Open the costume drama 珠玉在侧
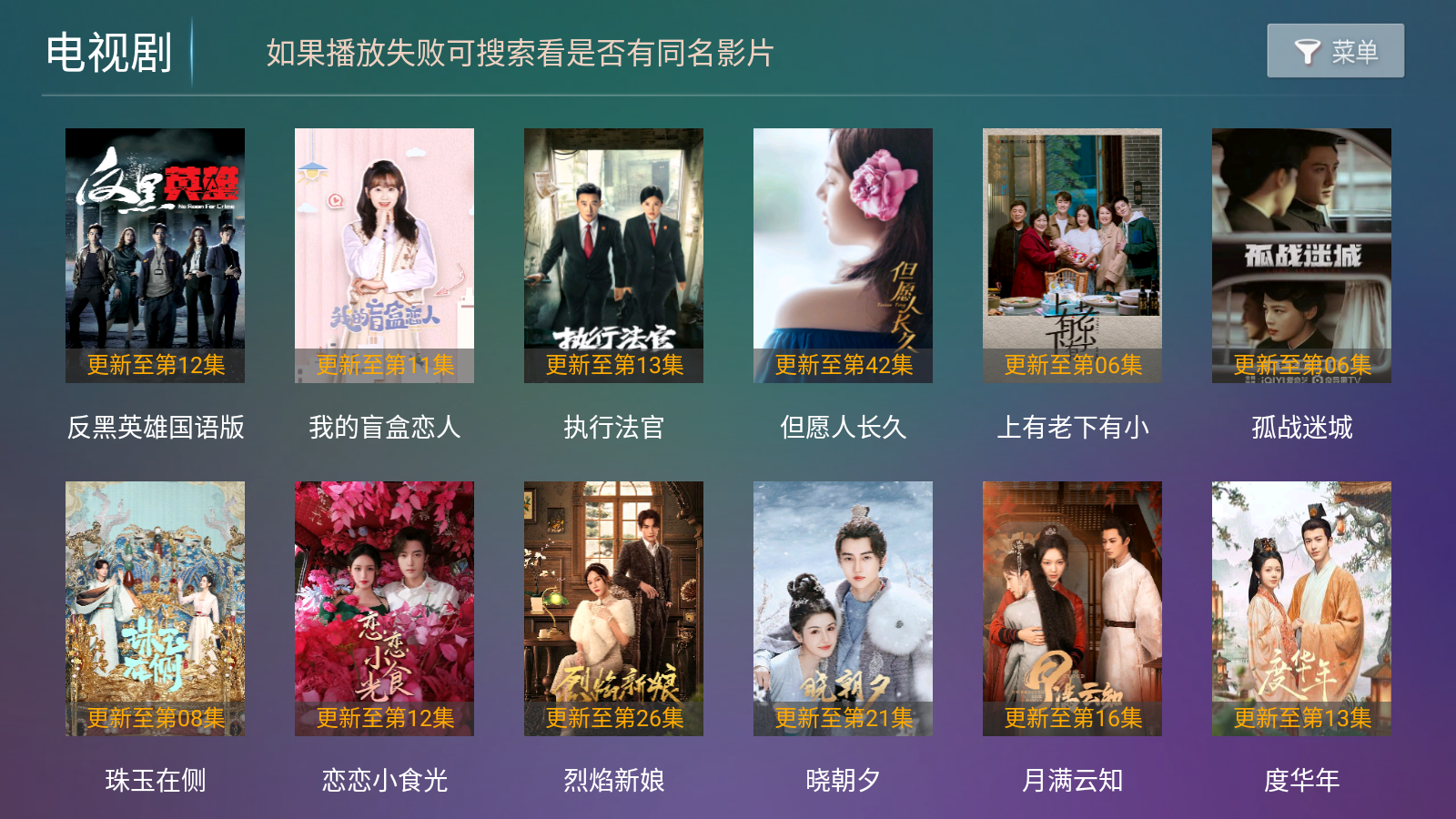Viewport: 1456px width, 819px height. tap(155, 608)
